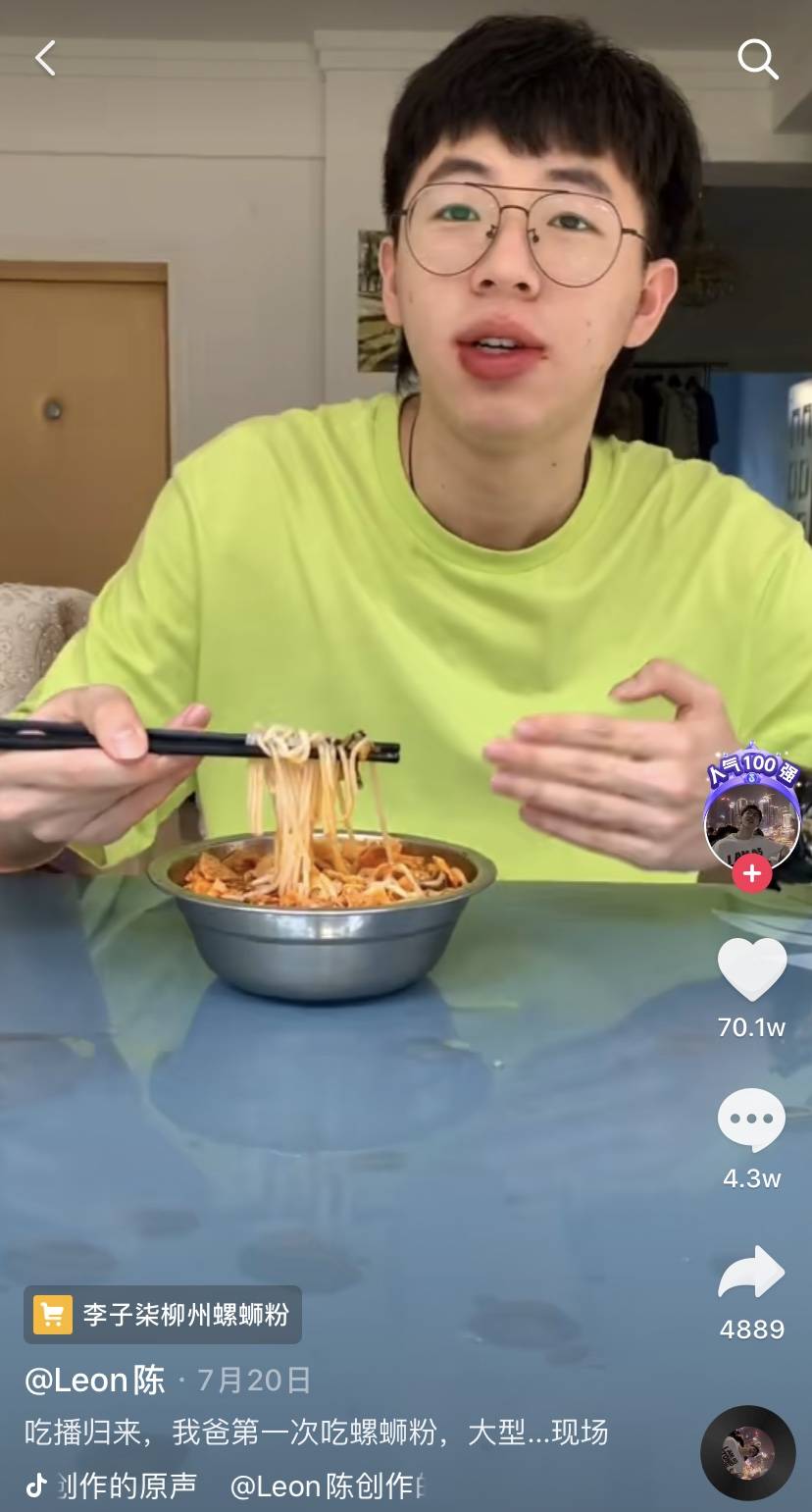Viewport: 812px width, 1512px height.
Task: Go back using the top-left arrow
Action: pyautogui.click(x=45, y=59)
